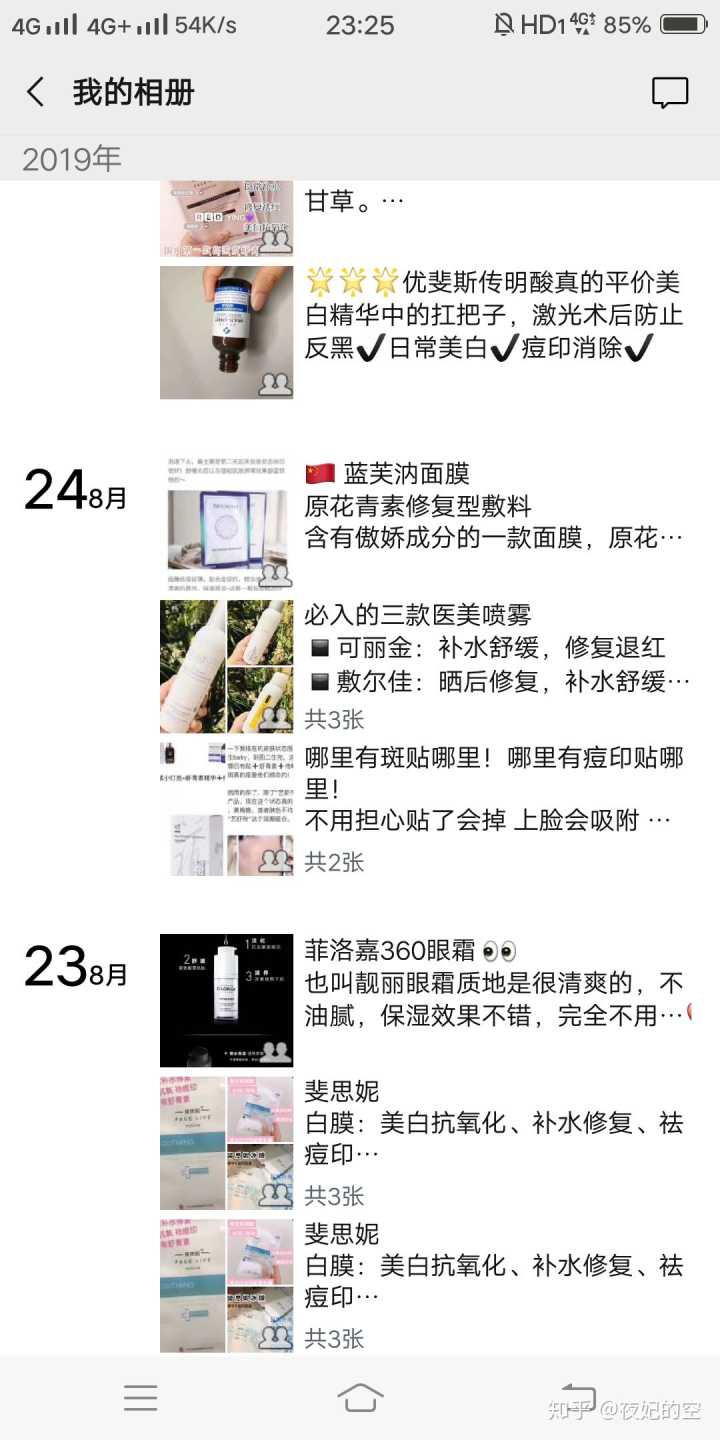Viewport: 720px width, 1440px height.
Task: Open the system menu button
Action: 140,1397
